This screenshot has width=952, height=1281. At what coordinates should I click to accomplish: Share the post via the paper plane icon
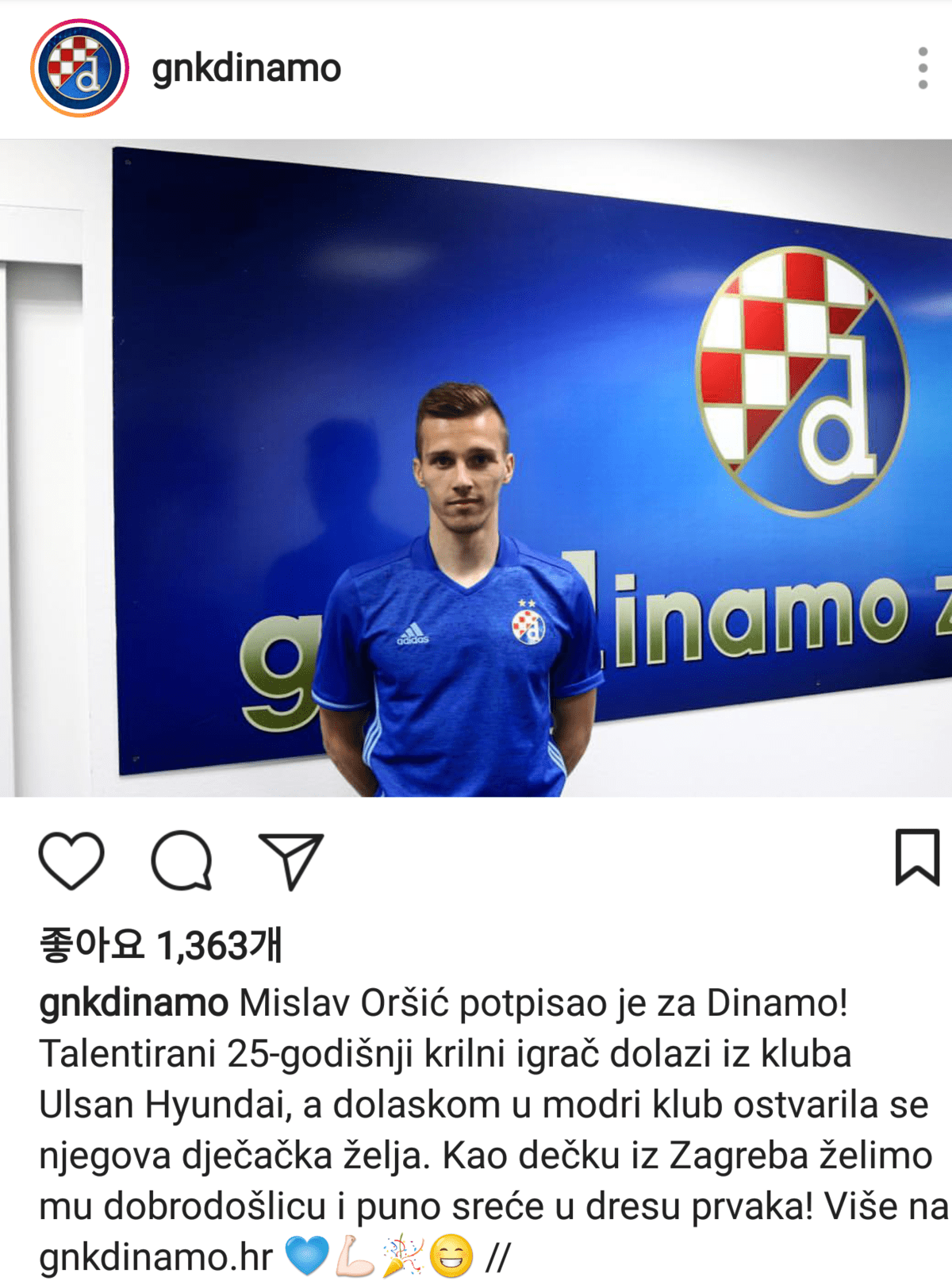coord(291,860)
